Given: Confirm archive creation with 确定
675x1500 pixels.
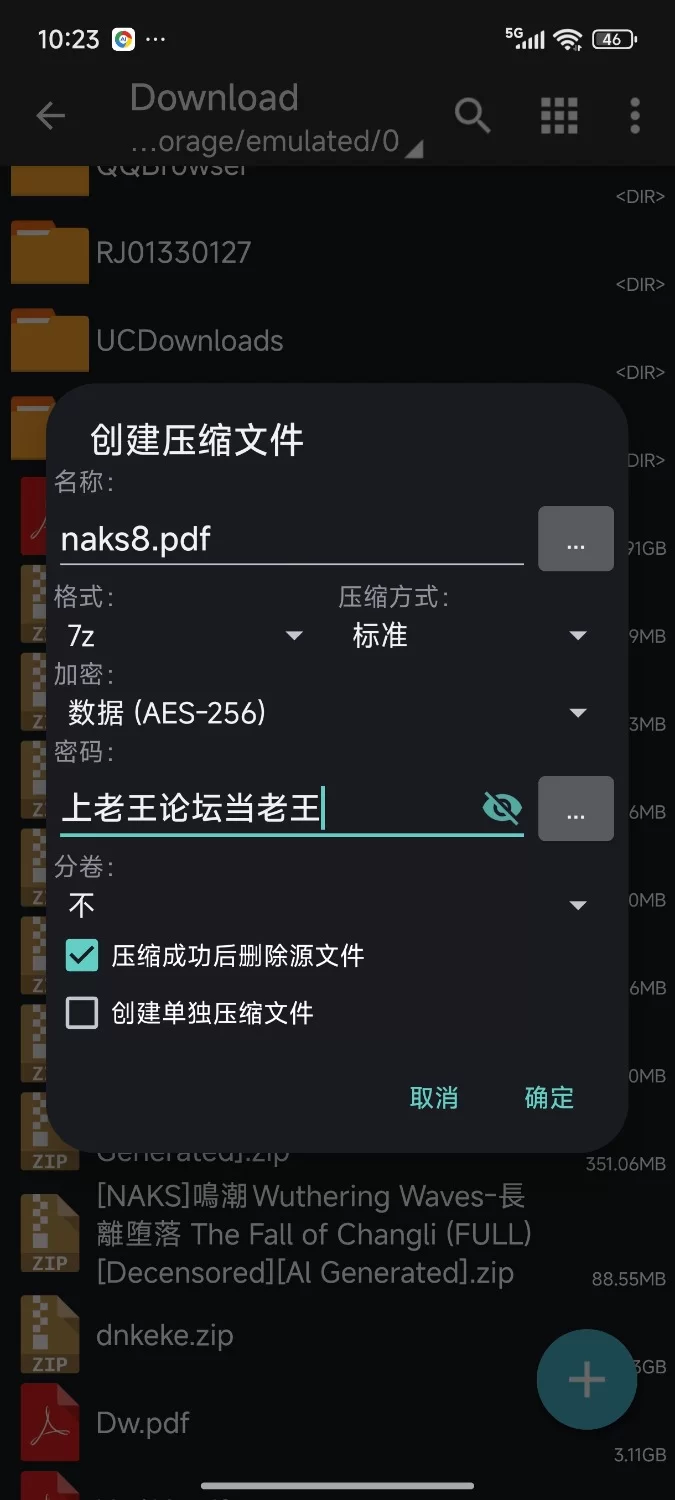Looking at the screenshot, I should [549, 1098].
